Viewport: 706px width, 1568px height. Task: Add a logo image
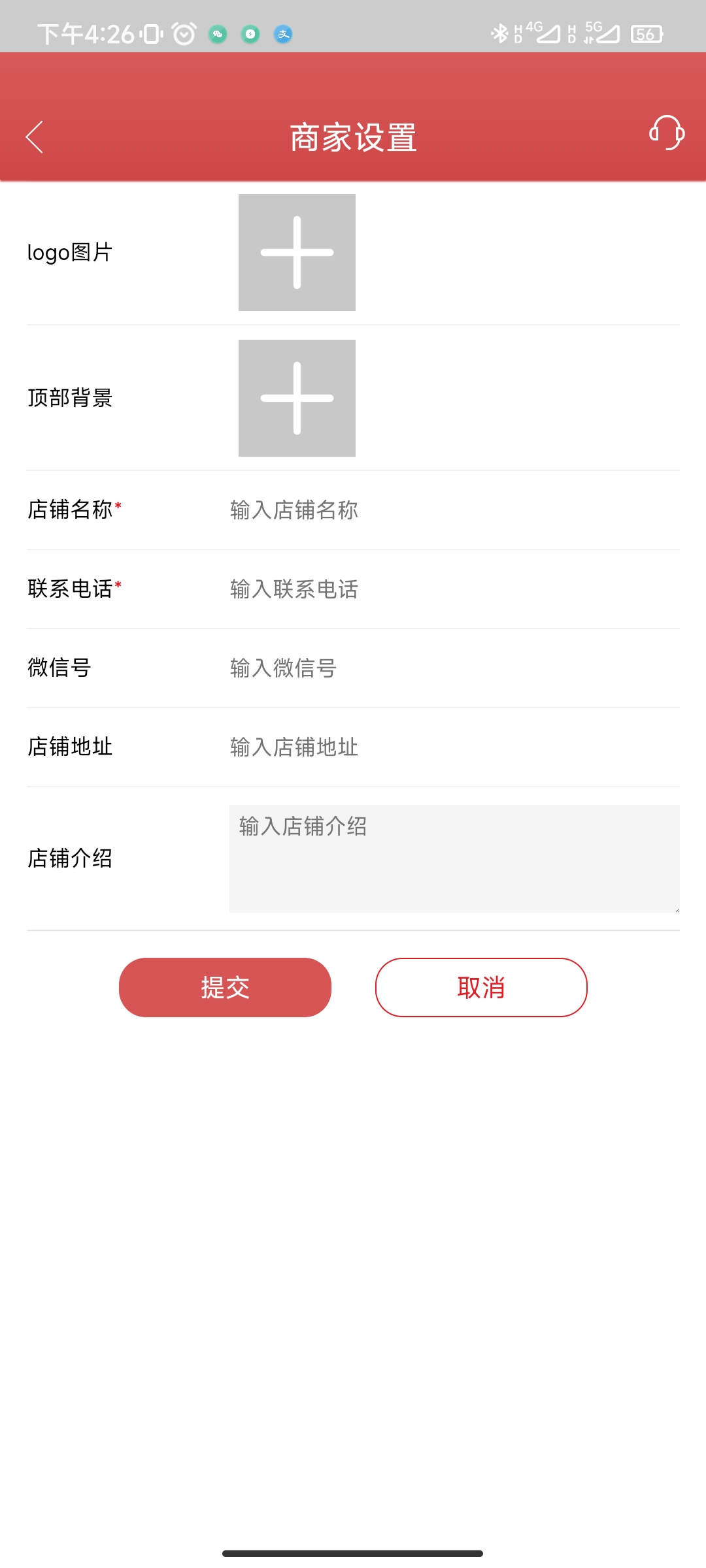point(297,252)
